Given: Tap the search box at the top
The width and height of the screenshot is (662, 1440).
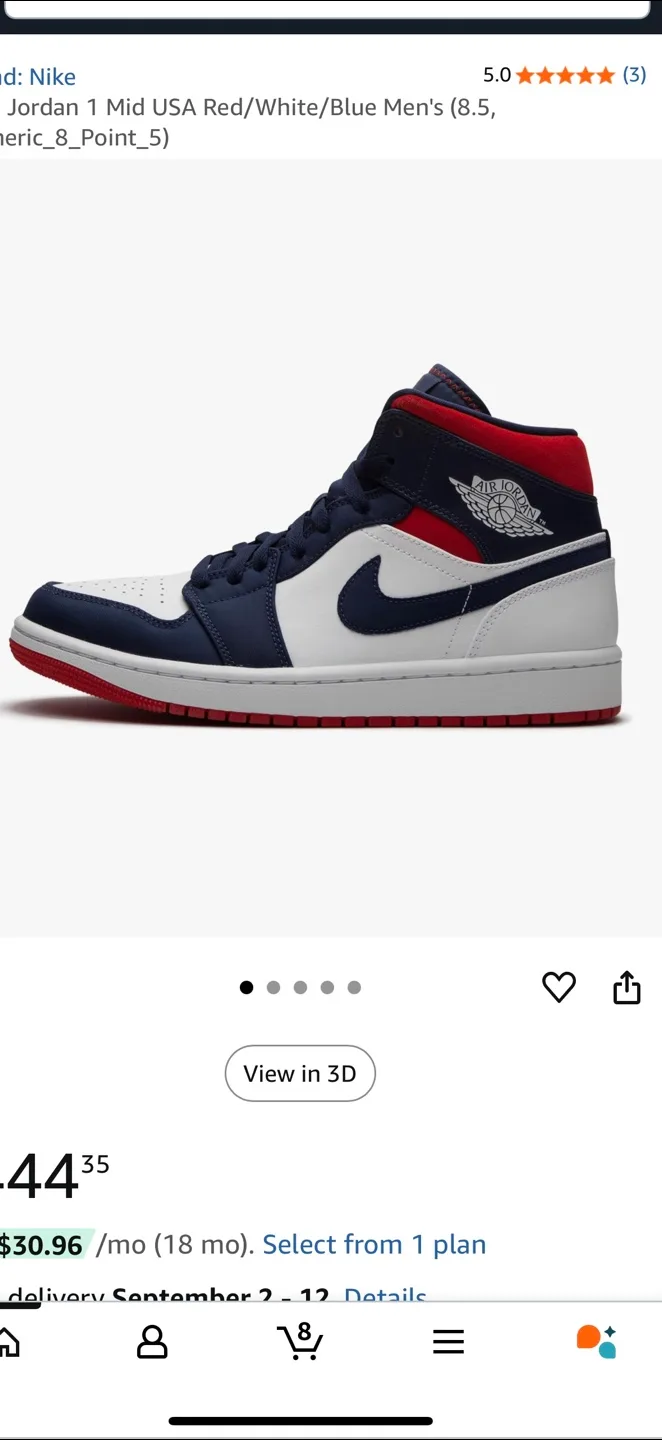Looking at the screenshot, I should 327,8.
